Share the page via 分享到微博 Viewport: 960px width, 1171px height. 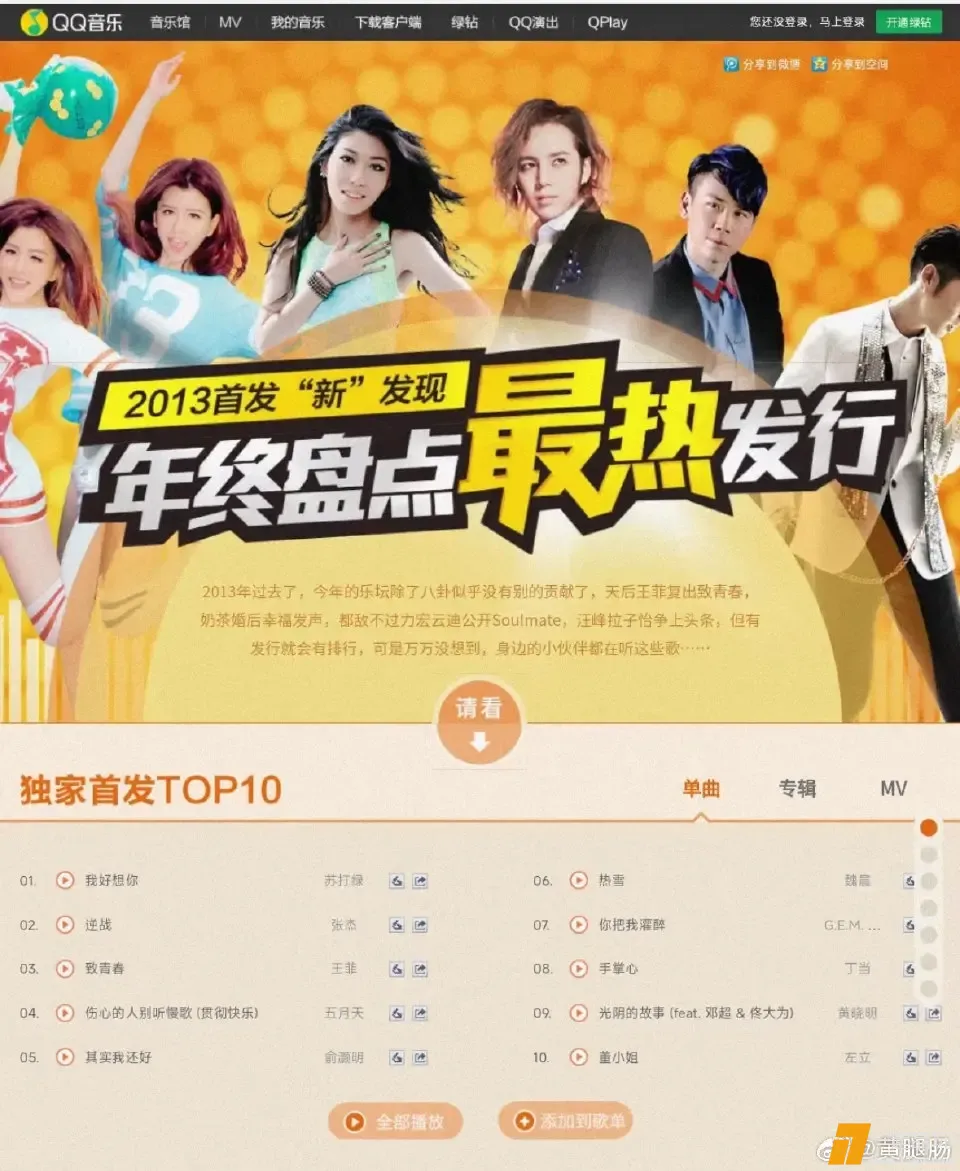762,64
